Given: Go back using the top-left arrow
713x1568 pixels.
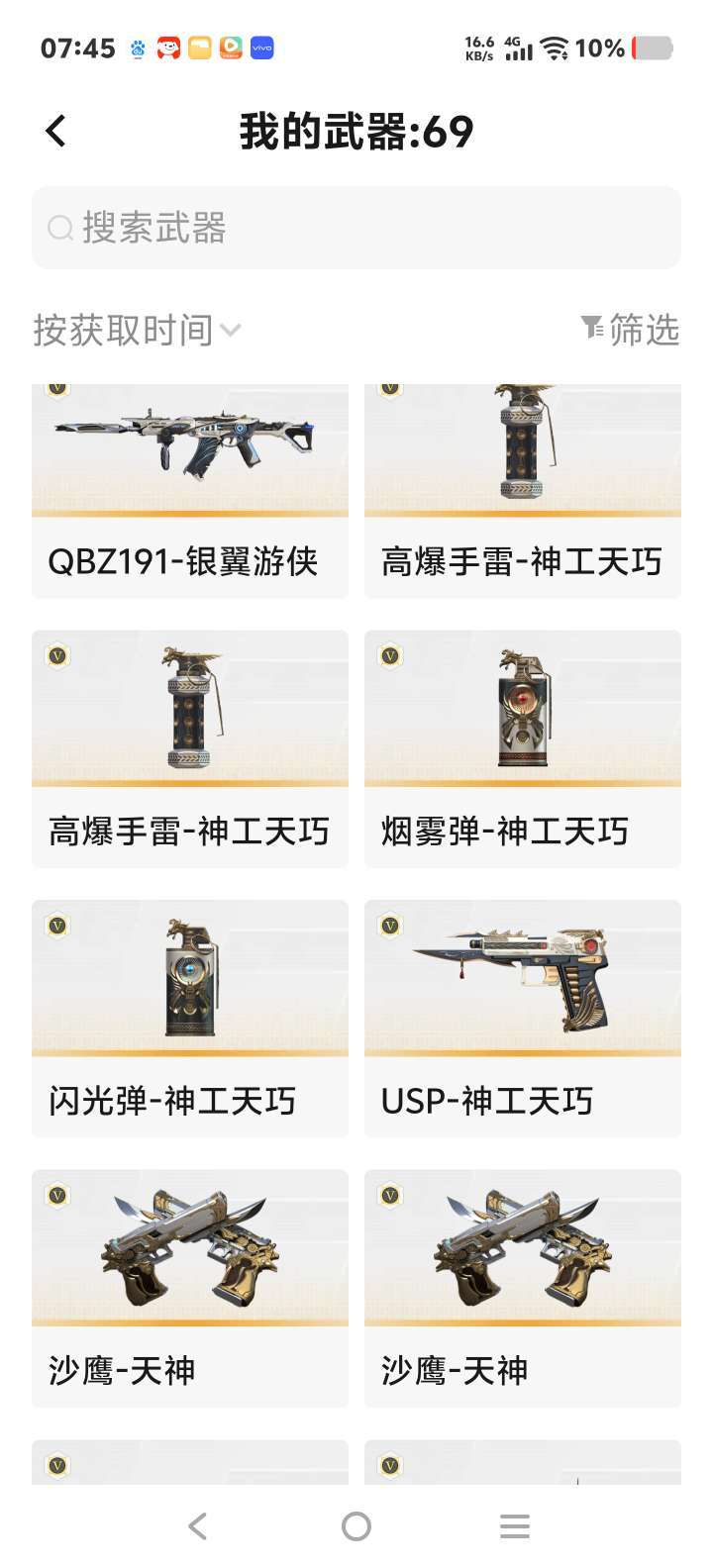Looking at the screenshot, I should coord(56,131).
